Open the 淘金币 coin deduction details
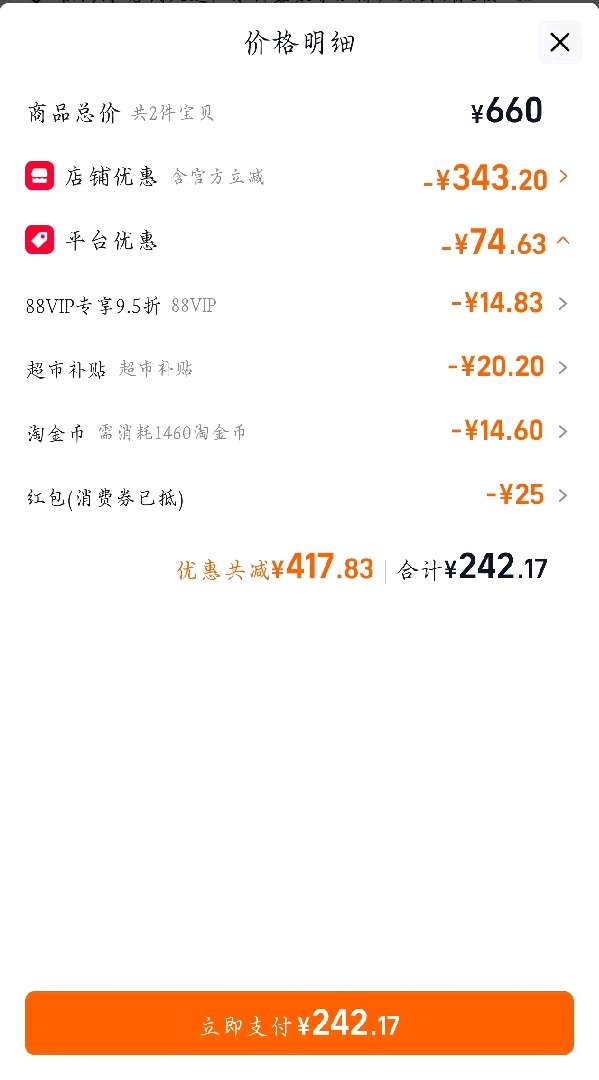The height and width of the screenshot is (1080, 599). pos(299,432)
